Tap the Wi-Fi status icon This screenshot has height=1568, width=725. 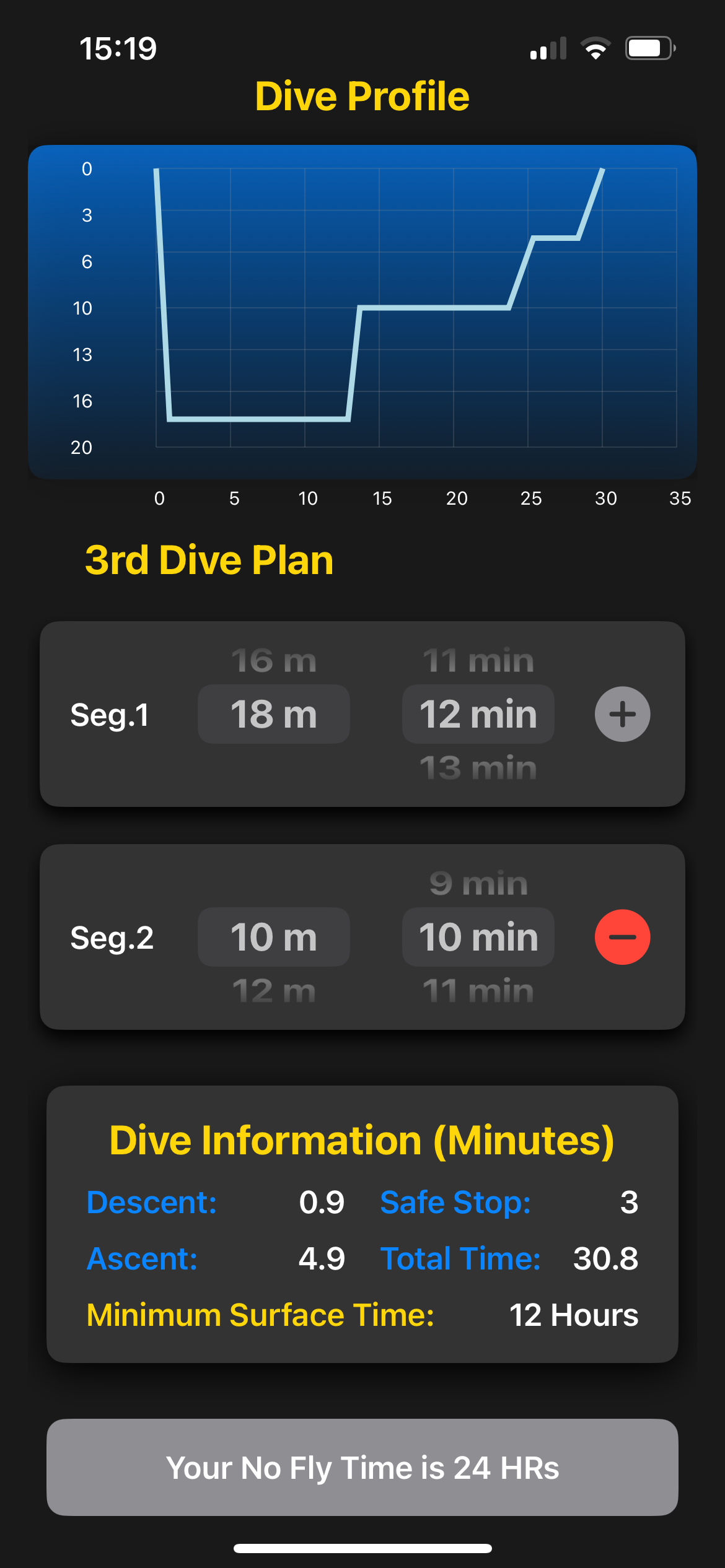point(596,48)
